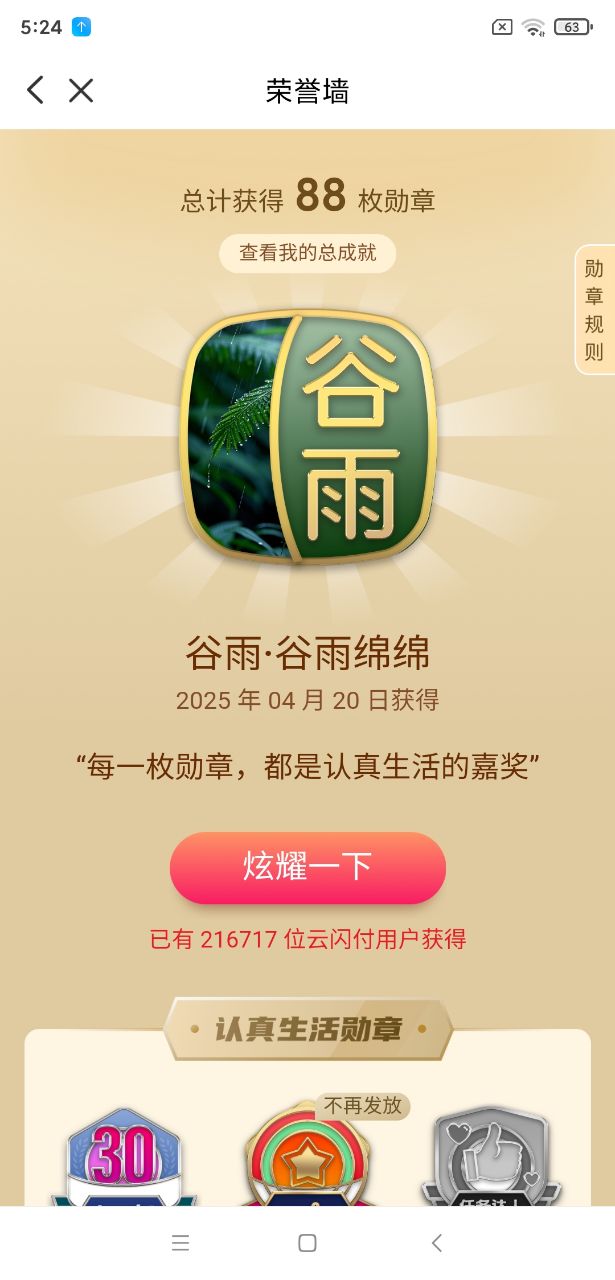Open the 30 badge in 认真生活勋章
Viewport: 615px width, 1280px height.
(124, 1158)
